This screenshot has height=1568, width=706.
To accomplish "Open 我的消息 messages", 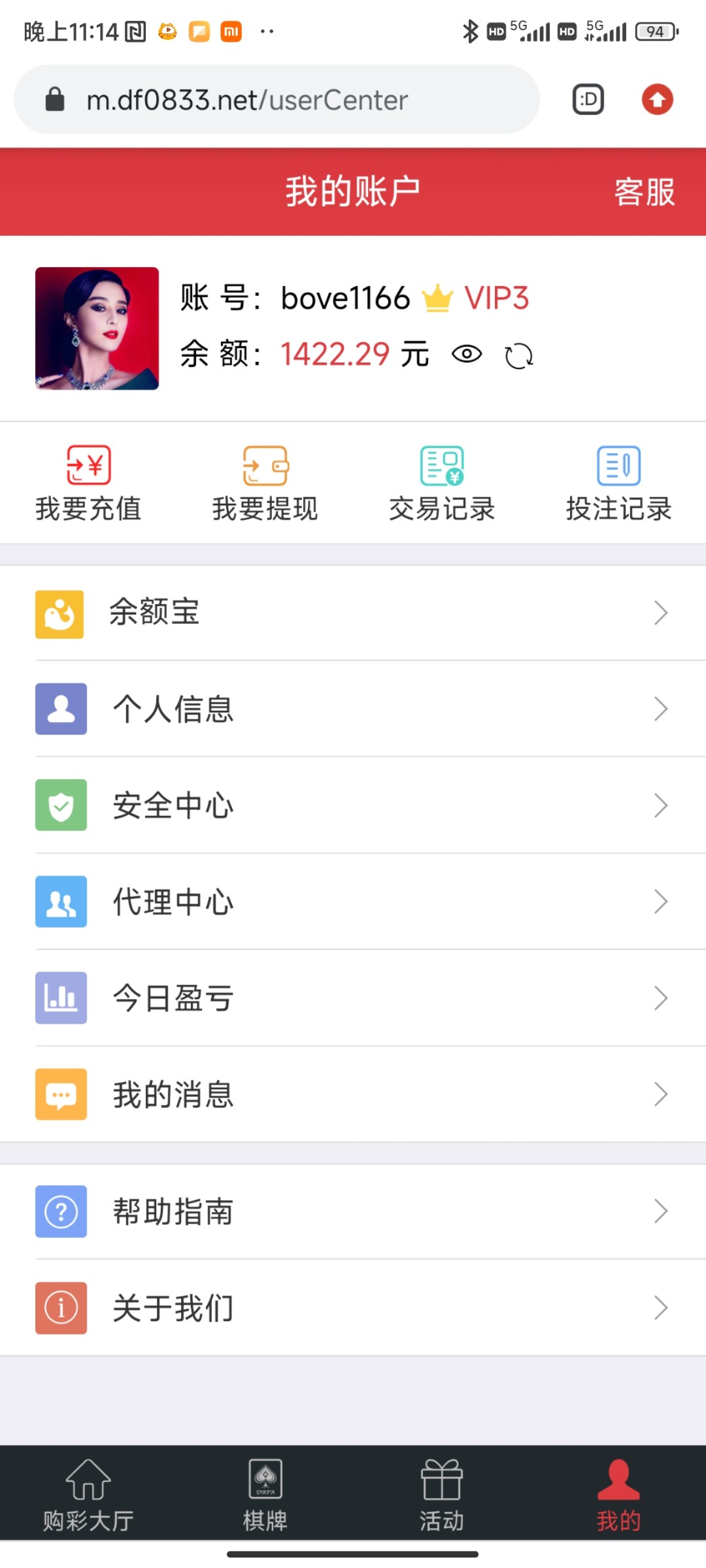I will tap(353, 1095).
